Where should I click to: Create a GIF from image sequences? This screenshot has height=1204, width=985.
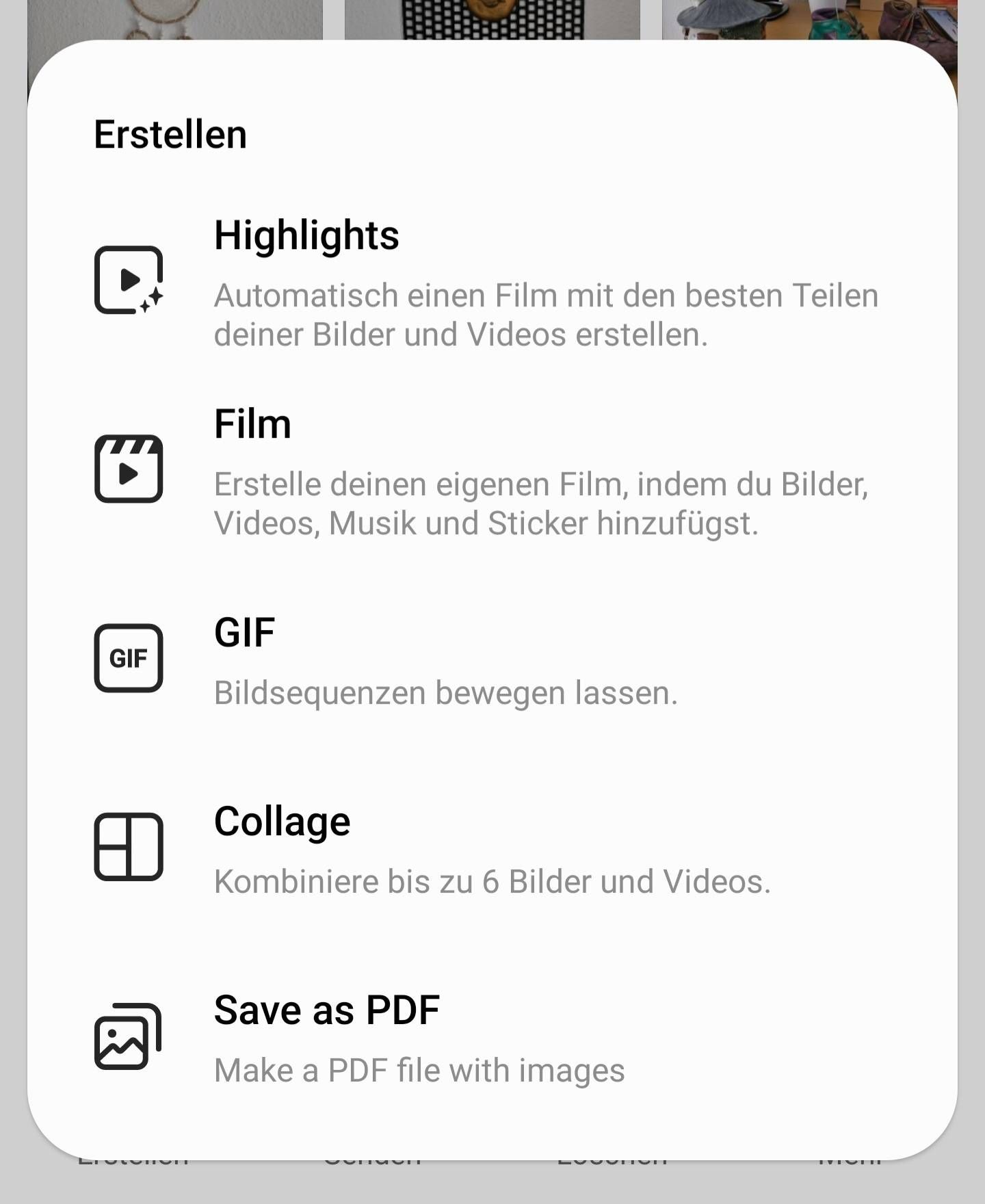(x=244, y=633)
